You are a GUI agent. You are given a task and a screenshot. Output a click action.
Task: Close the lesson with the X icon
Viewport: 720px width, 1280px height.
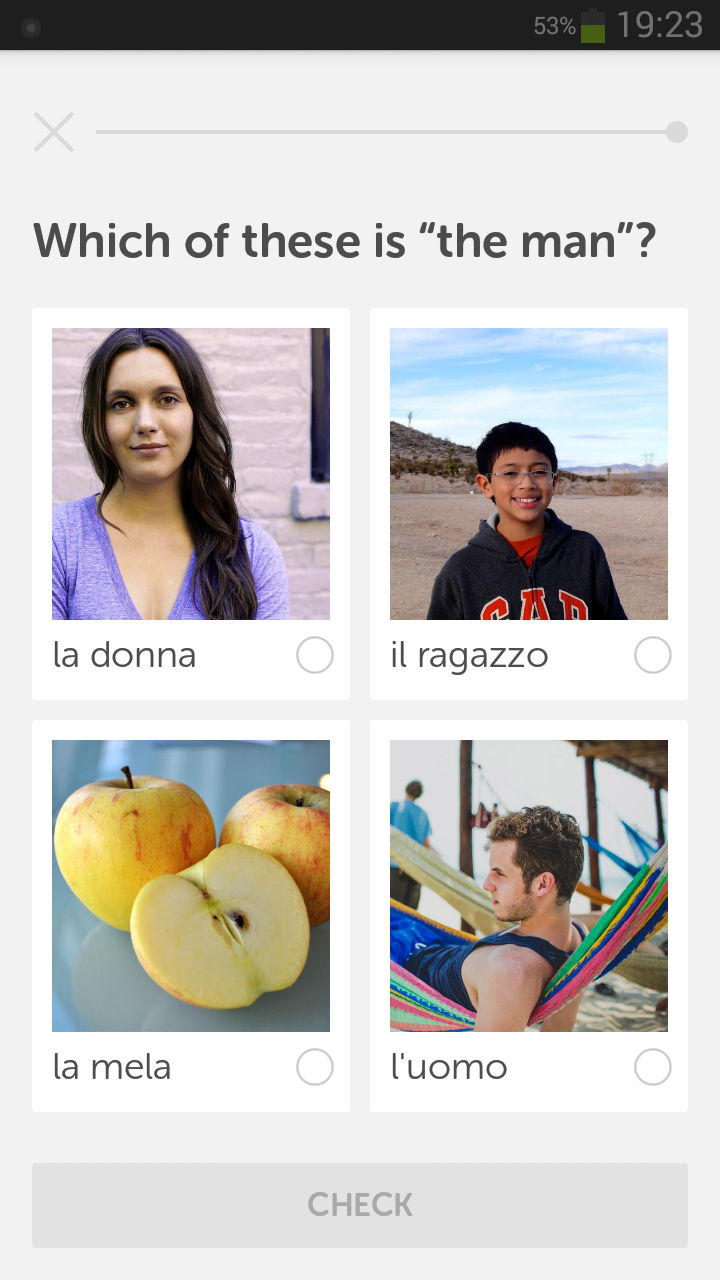point(54,132)
